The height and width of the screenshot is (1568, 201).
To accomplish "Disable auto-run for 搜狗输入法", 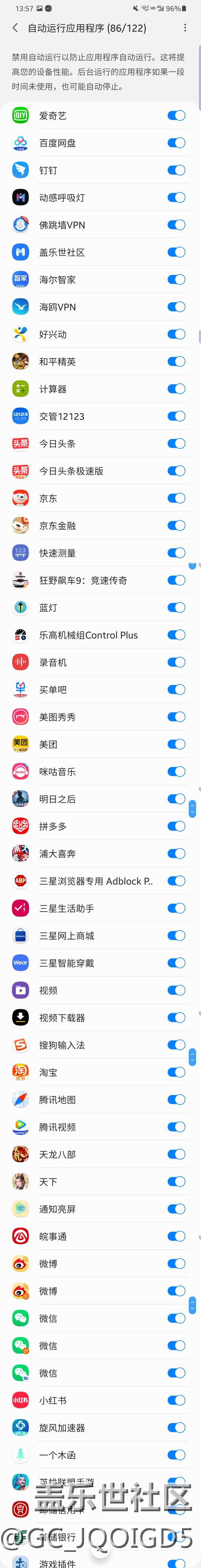I will pos(176,1045).
